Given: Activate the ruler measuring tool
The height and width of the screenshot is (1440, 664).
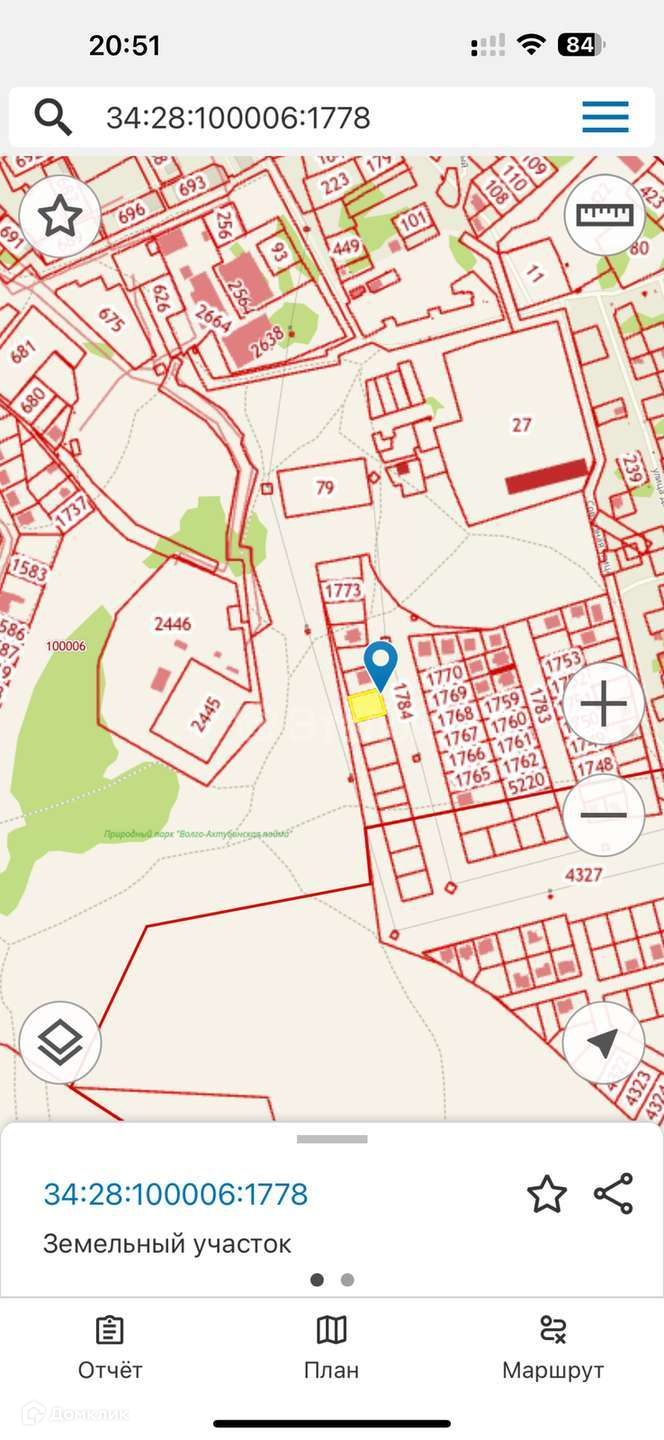Looking at the screenshot, I should tap(604, 215).
